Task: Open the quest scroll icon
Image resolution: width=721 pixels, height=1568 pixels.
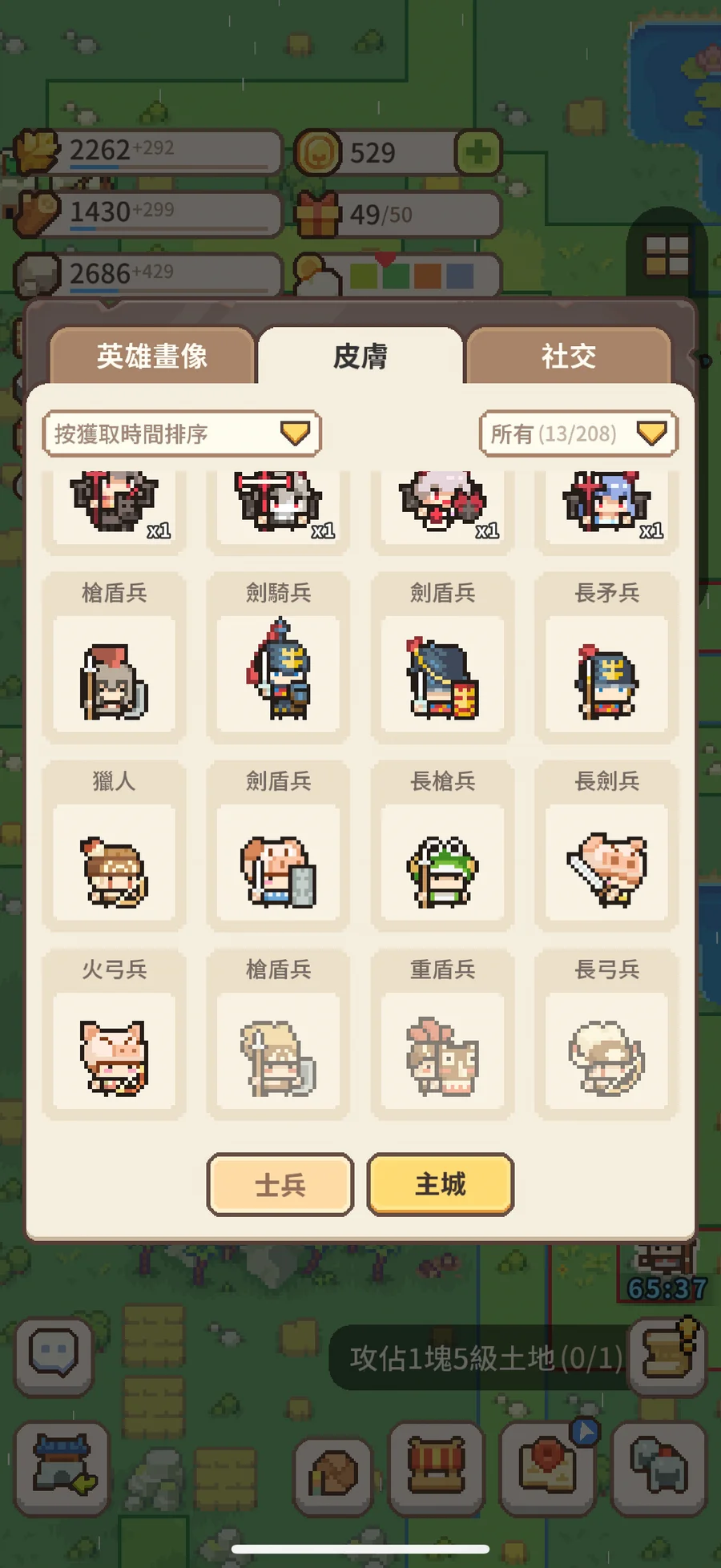Action: tap(667, 1356)
